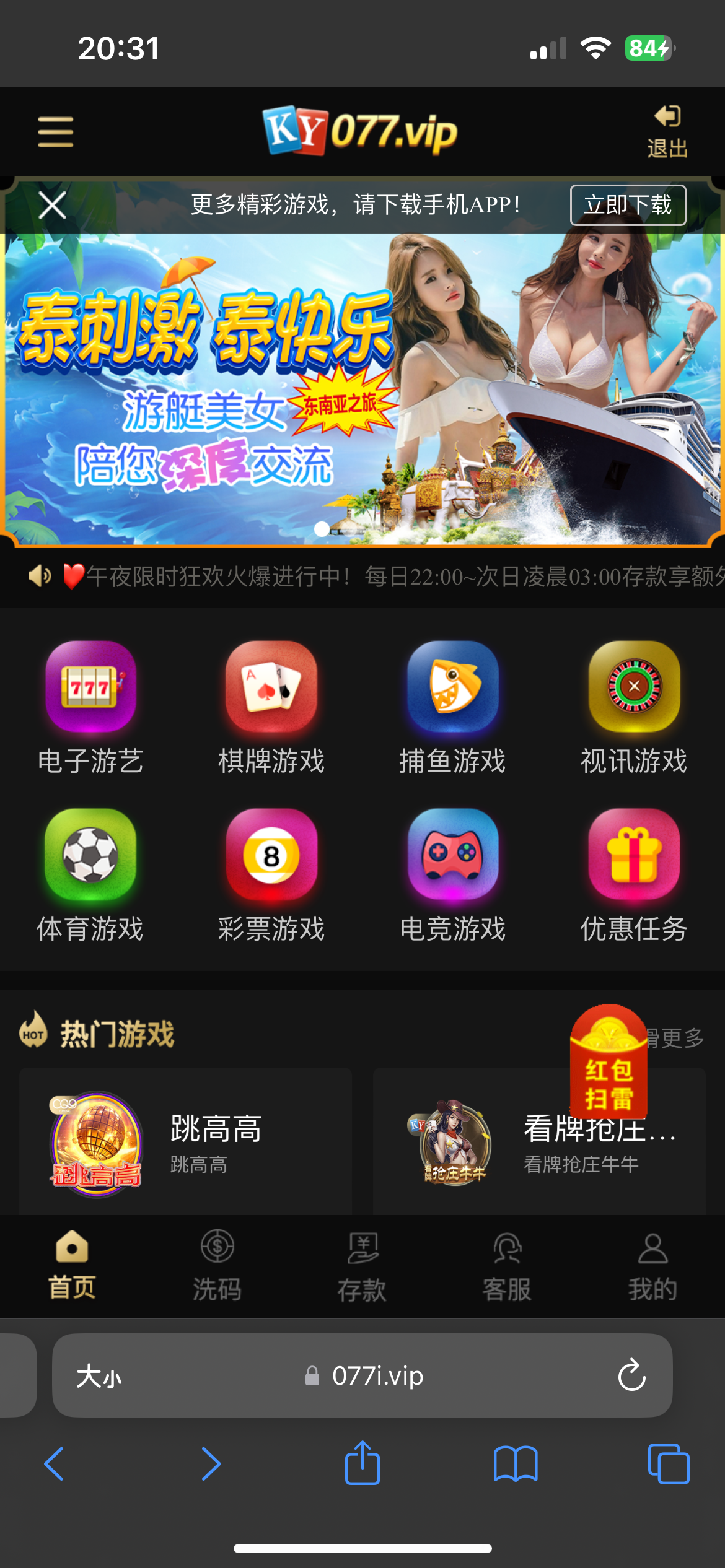The width and height of the screenshot is (725, 1568).
Task: Open 优惠任务 promotions and tasks
Action: pyautogui.click(x=634, y=874)
